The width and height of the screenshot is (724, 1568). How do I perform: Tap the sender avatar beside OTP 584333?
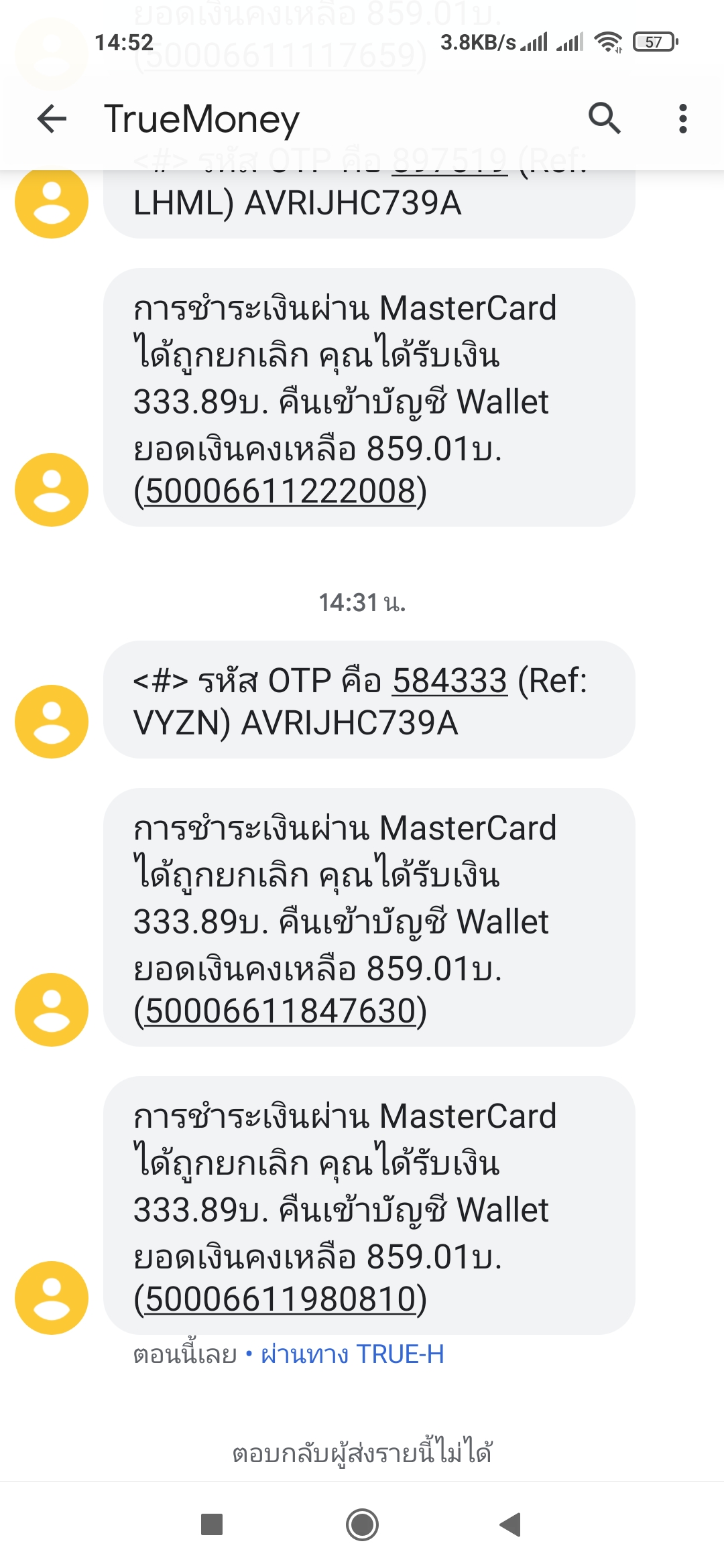pyautogui.click(x=52, y=722)
